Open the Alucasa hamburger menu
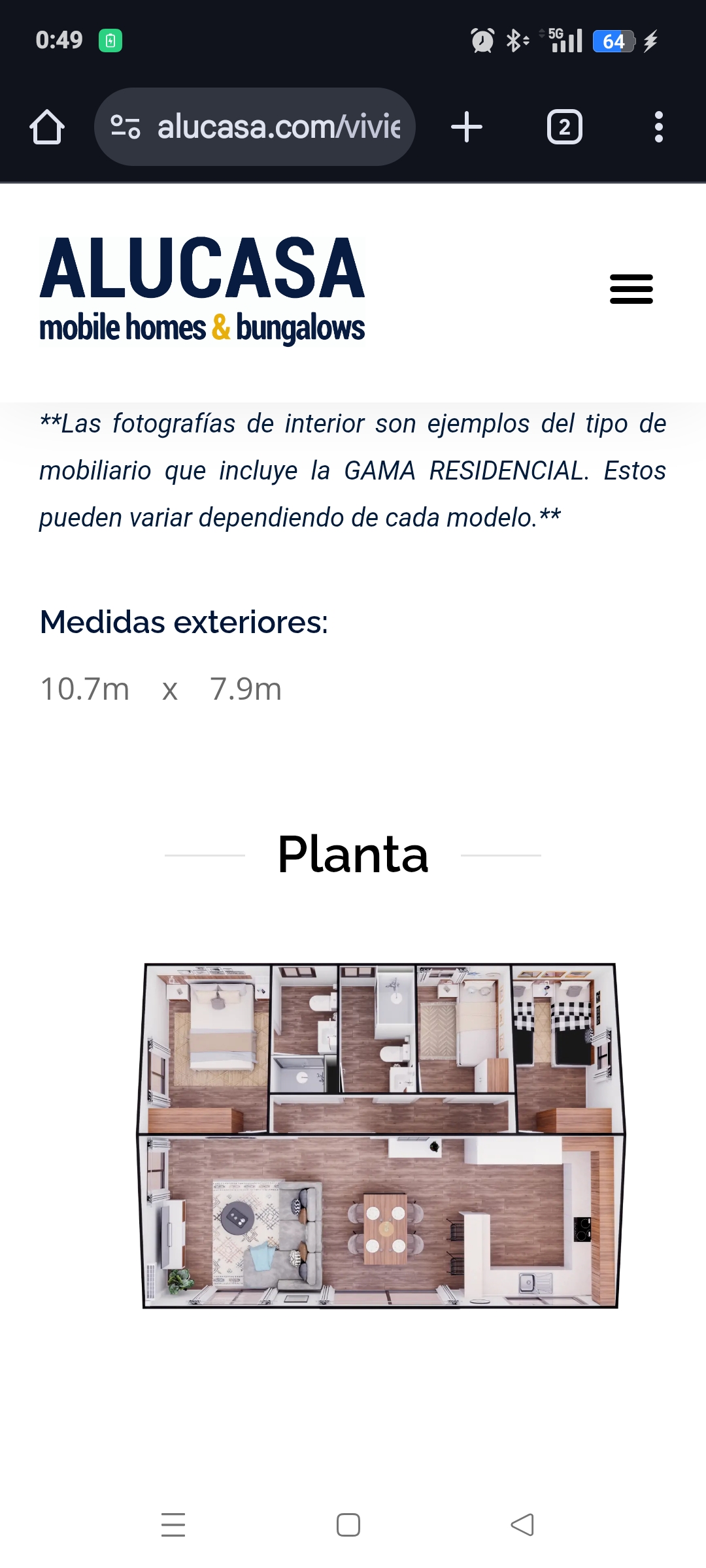 pos(631,289)
